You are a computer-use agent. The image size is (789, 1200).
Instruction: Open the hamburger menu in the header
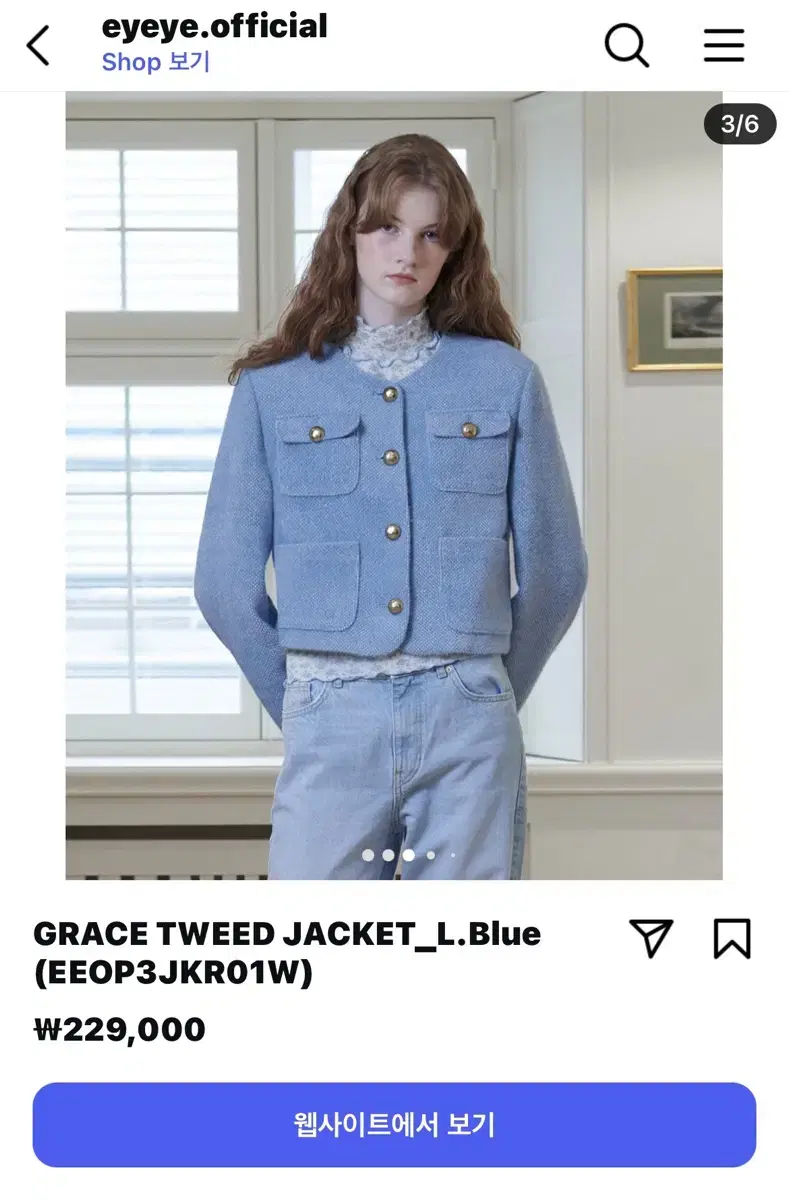(723, 45)
